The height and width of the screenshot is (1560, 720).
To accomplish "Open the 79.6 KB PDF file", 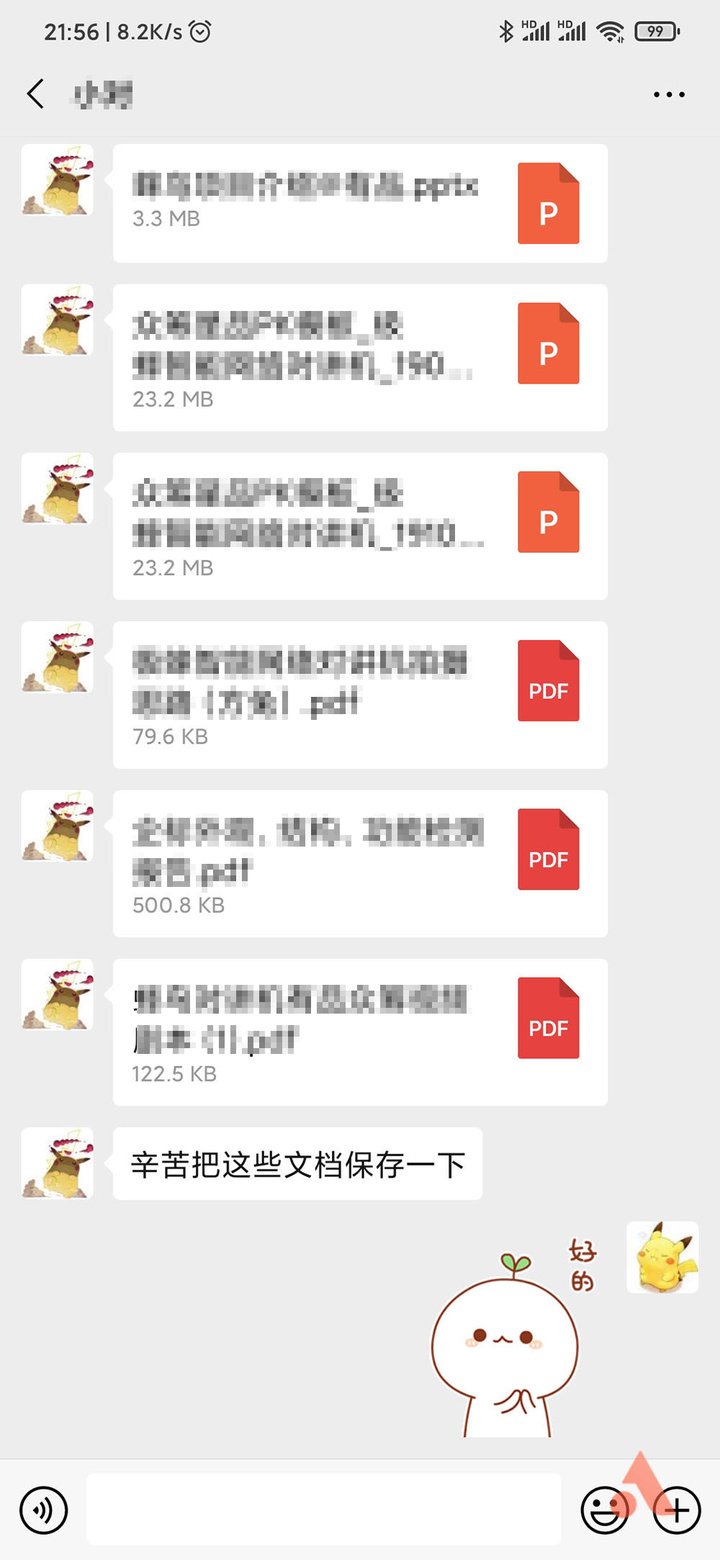I will [360, 695].
